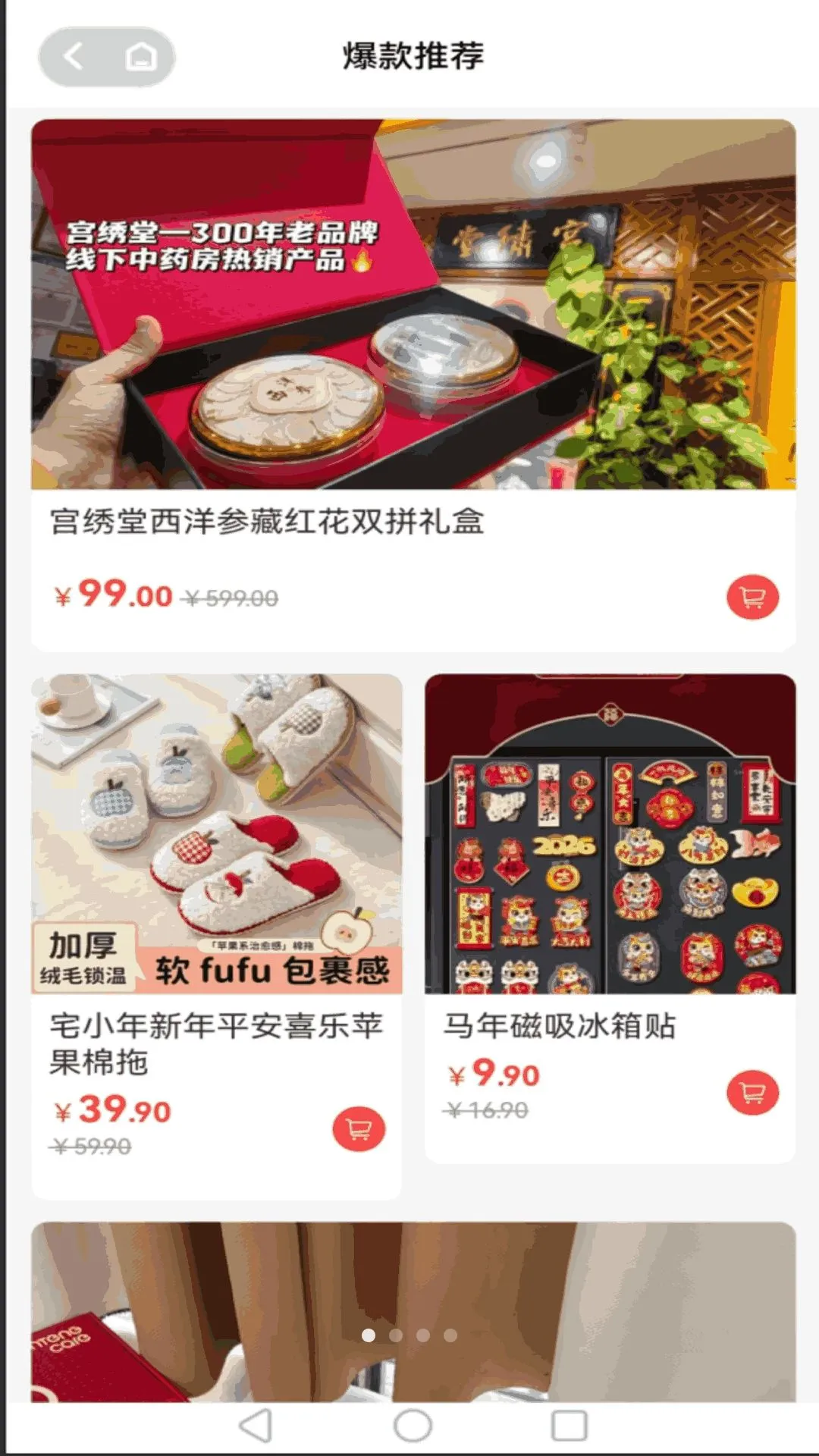Add the 宫绣堂 gift box to cart
This screenshot has width=819, height=1456.
coord(752,598)
